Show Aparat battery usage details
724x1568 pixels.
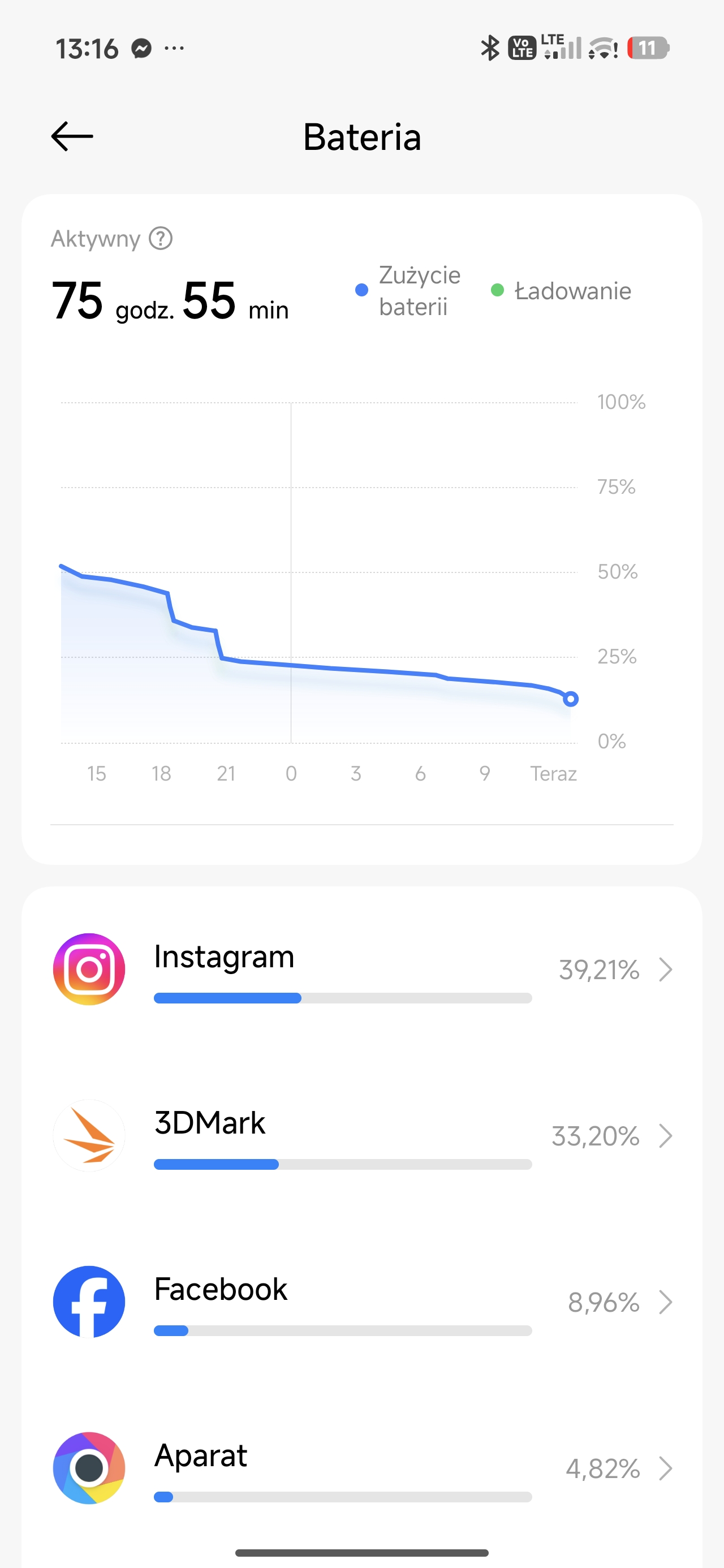click(361, 1468)
